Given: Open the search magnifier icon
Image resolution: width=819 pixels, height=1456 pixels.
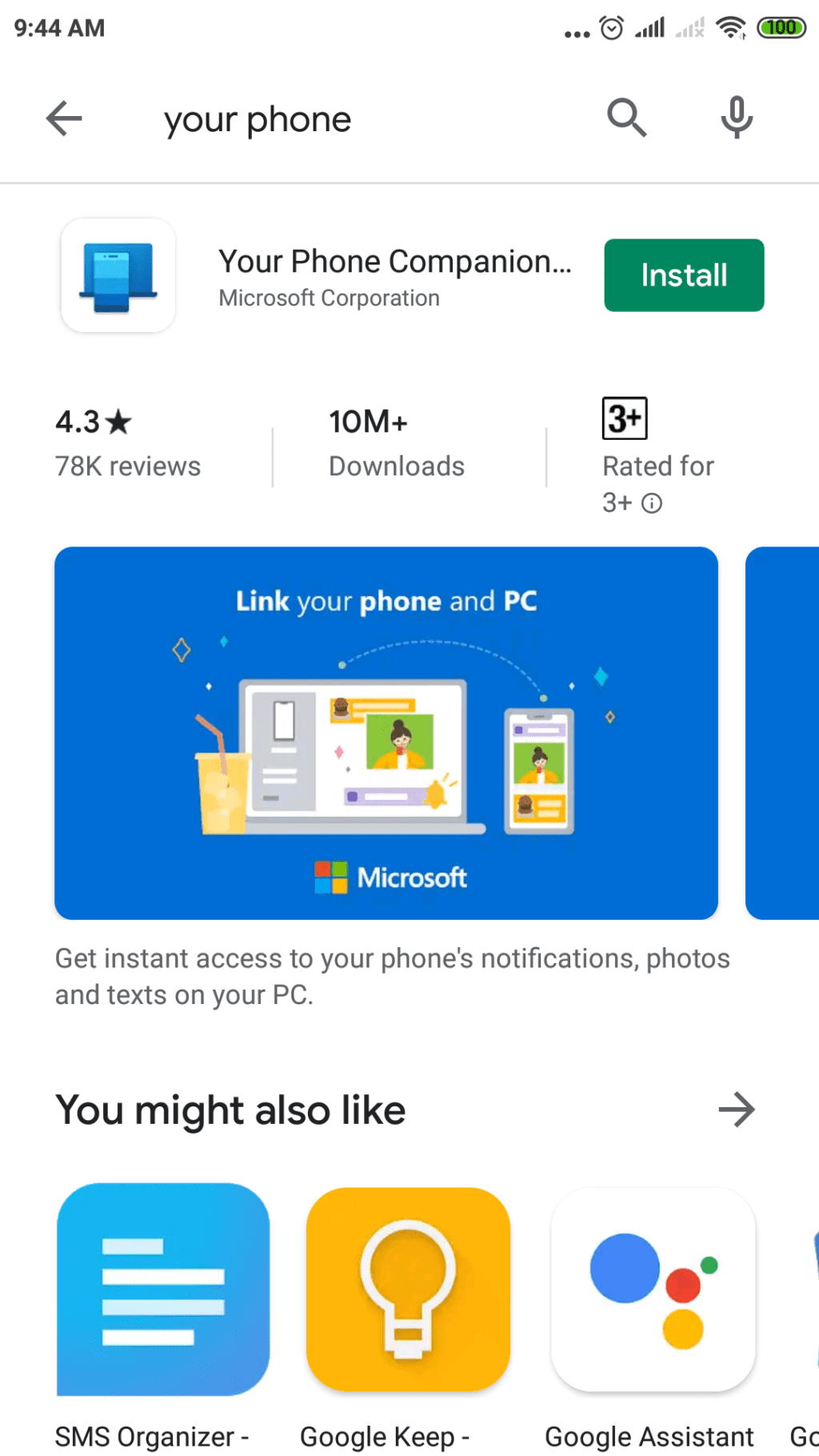Looking at the screenshot, I should 626,118.
